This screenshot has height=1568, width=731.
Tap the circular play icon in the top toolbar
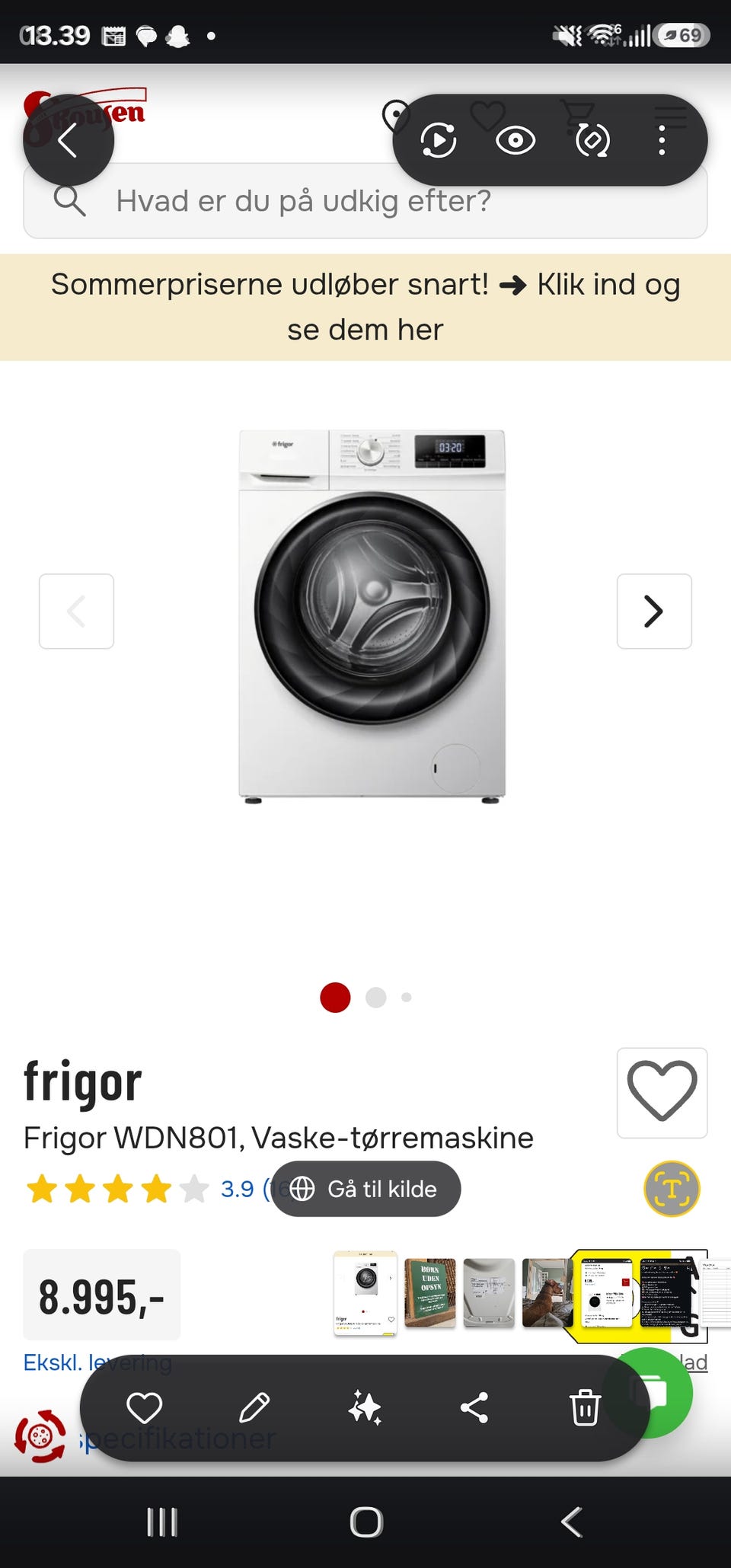pos(439,140)
